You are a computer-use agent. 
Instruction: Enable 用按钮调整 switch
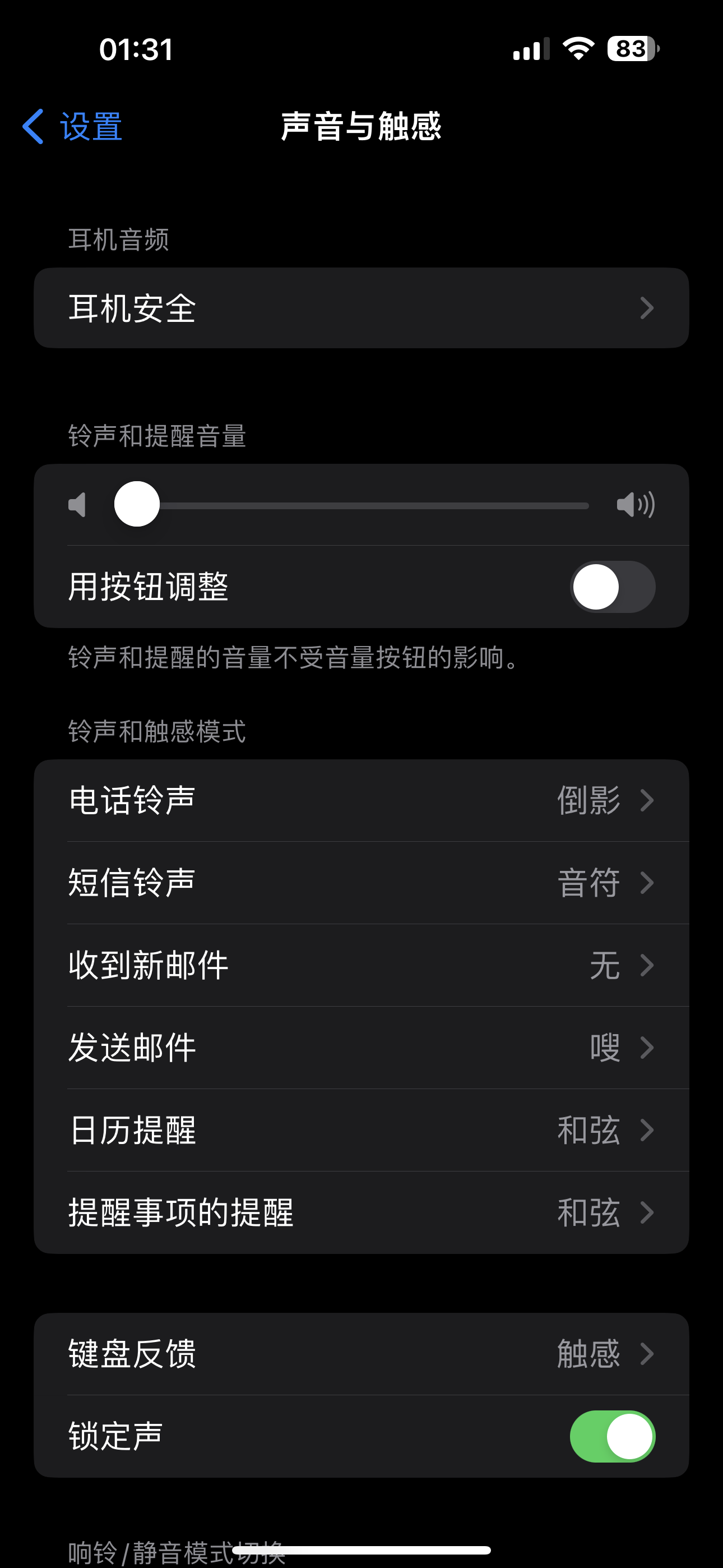[611, 587]
